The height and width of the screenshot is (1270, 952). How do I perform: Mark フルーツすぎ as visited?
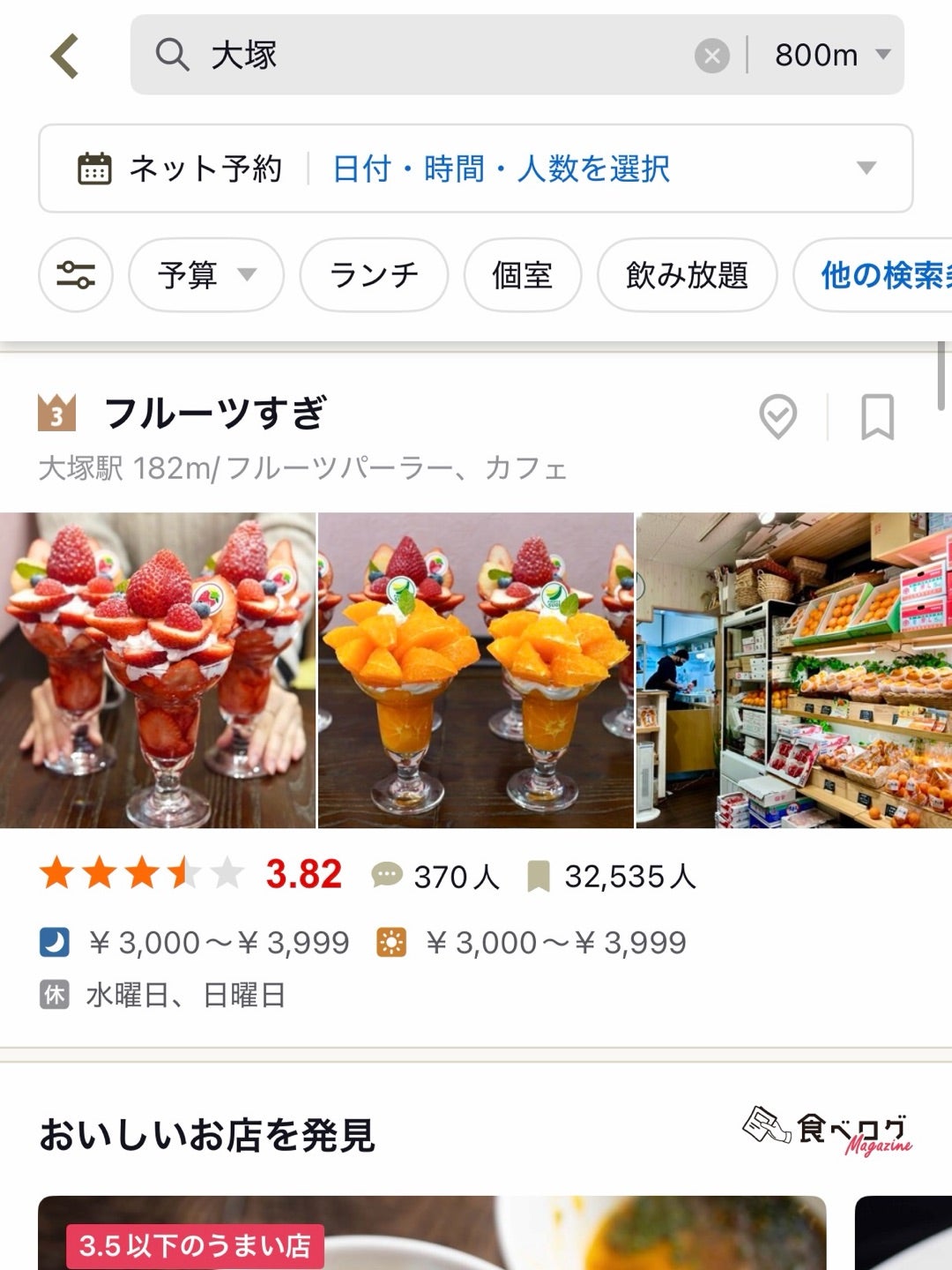click(x=778, y=416)
